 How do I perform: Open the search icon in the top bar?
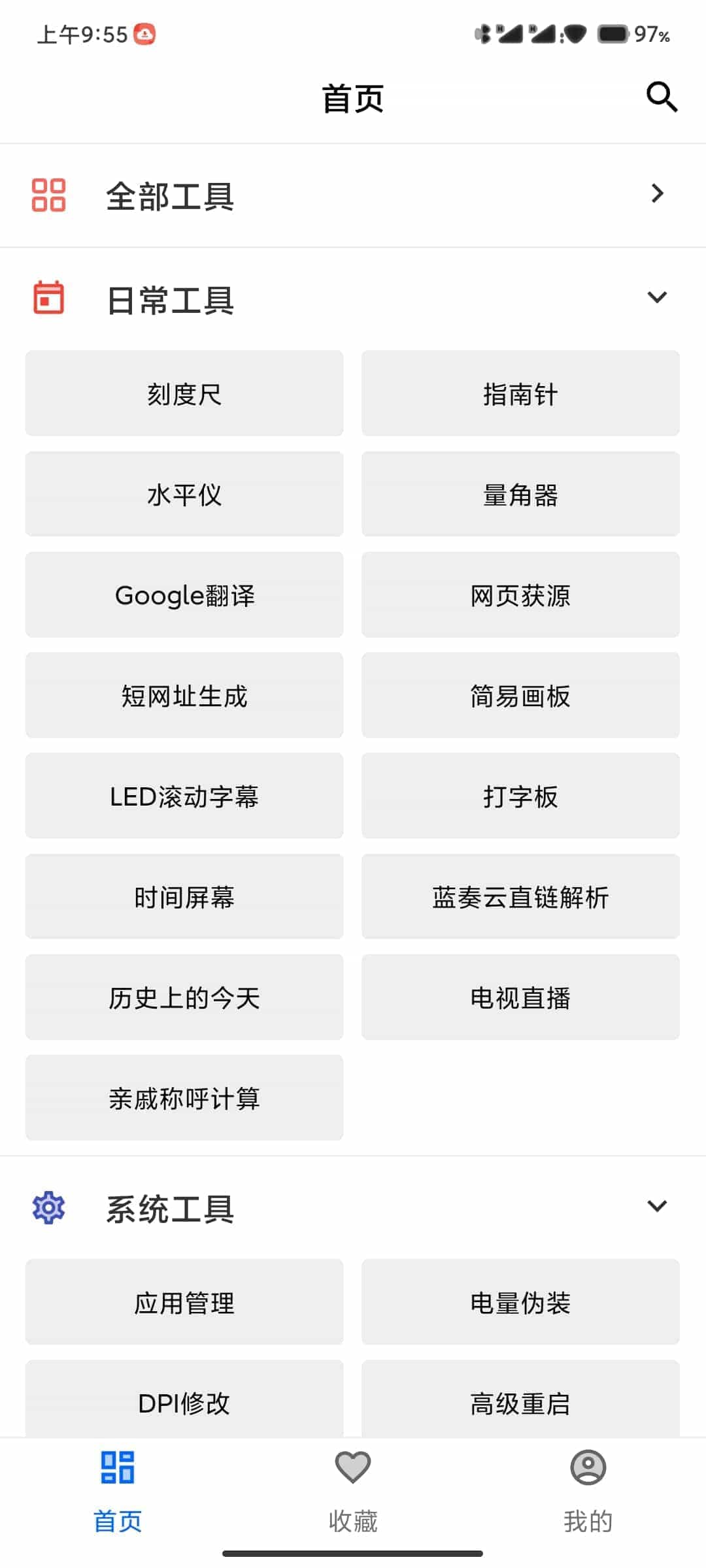tap(662, 97)
